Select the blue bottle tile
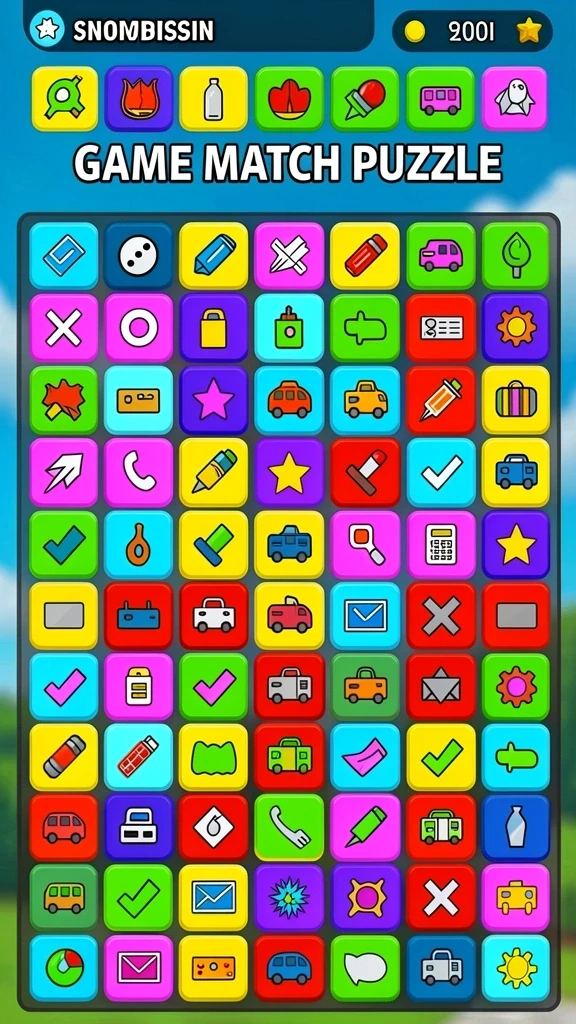The width and height of the screenshot is (576, 1024). (516, 827)
